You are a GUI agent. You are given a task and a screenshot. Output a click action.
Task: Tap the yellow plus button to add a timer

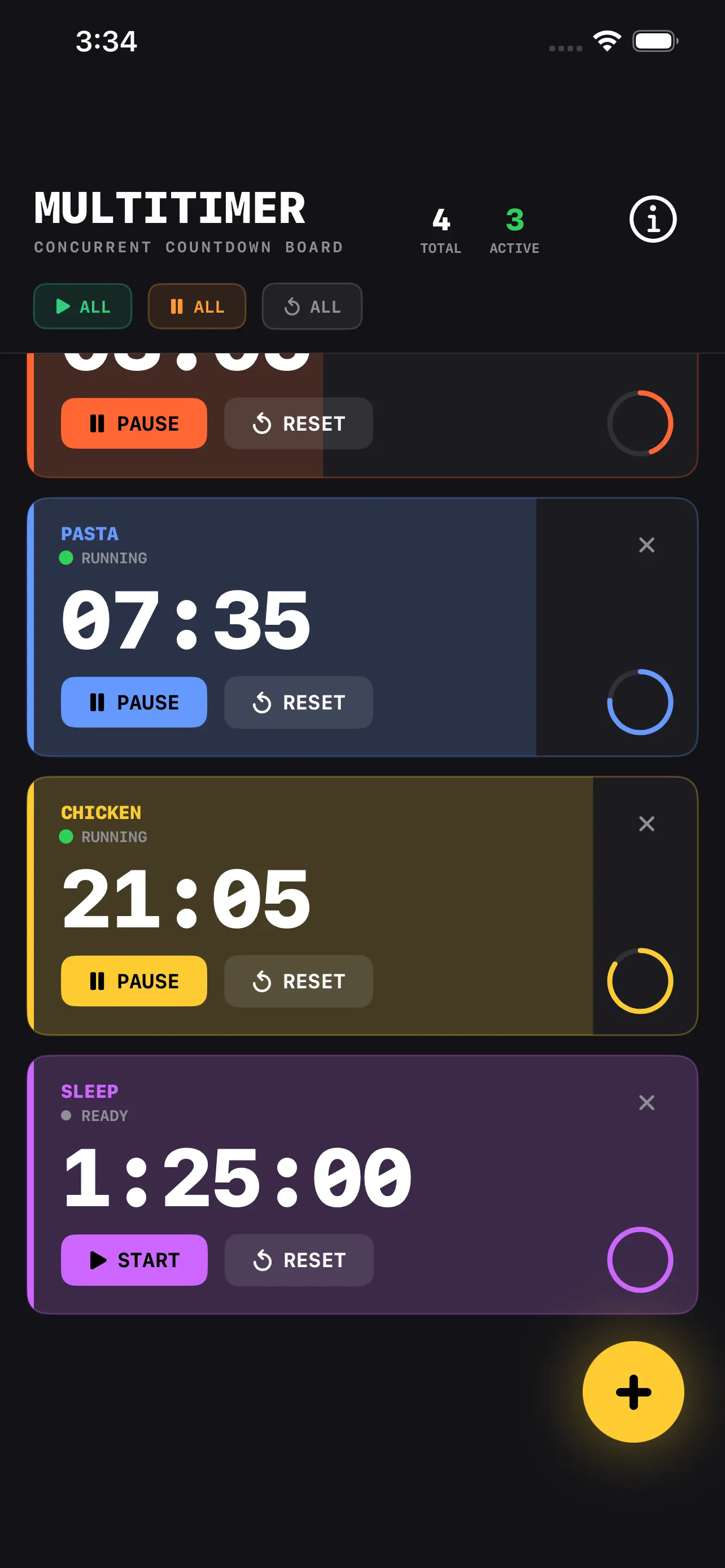point(633,1392)
